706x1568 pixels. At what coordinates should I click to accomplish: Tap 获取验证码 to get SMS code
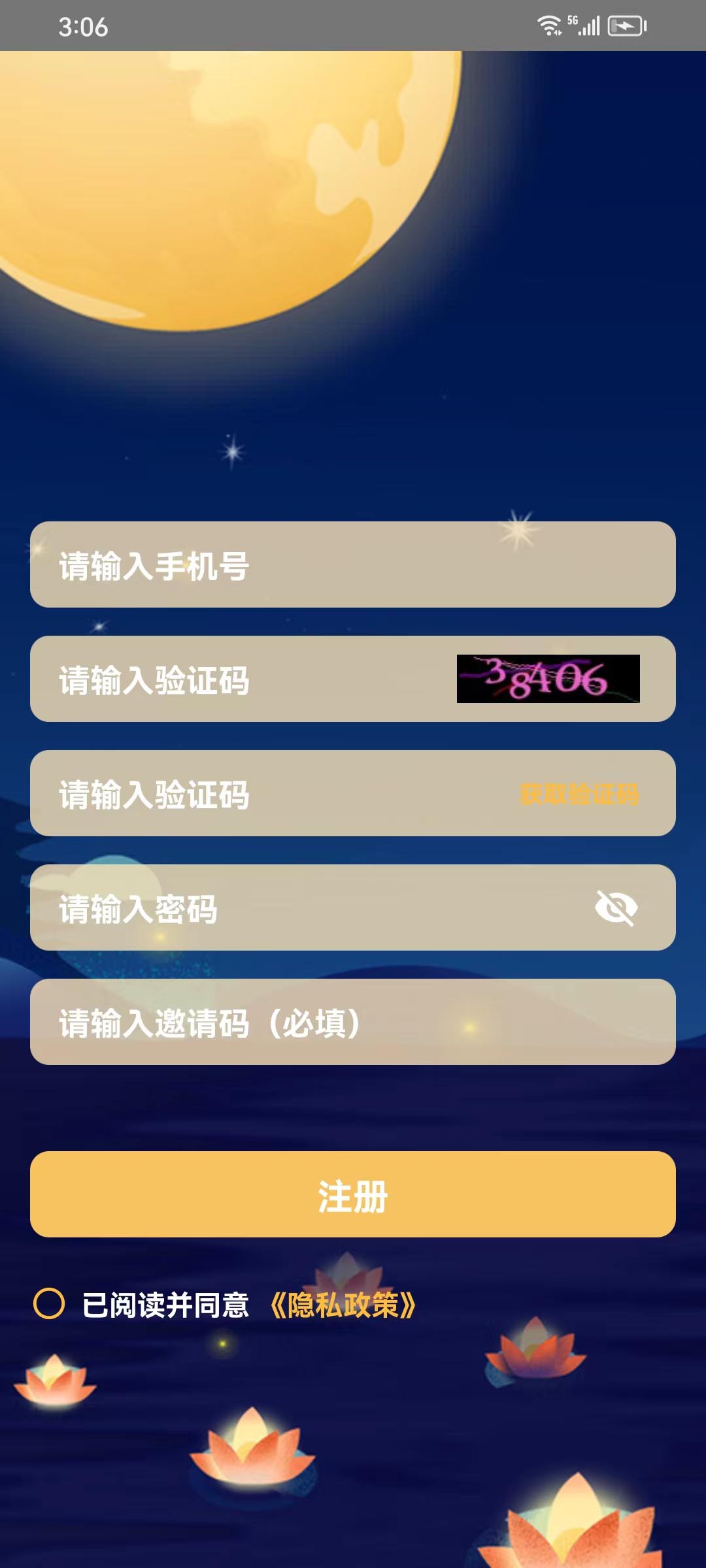579,794
